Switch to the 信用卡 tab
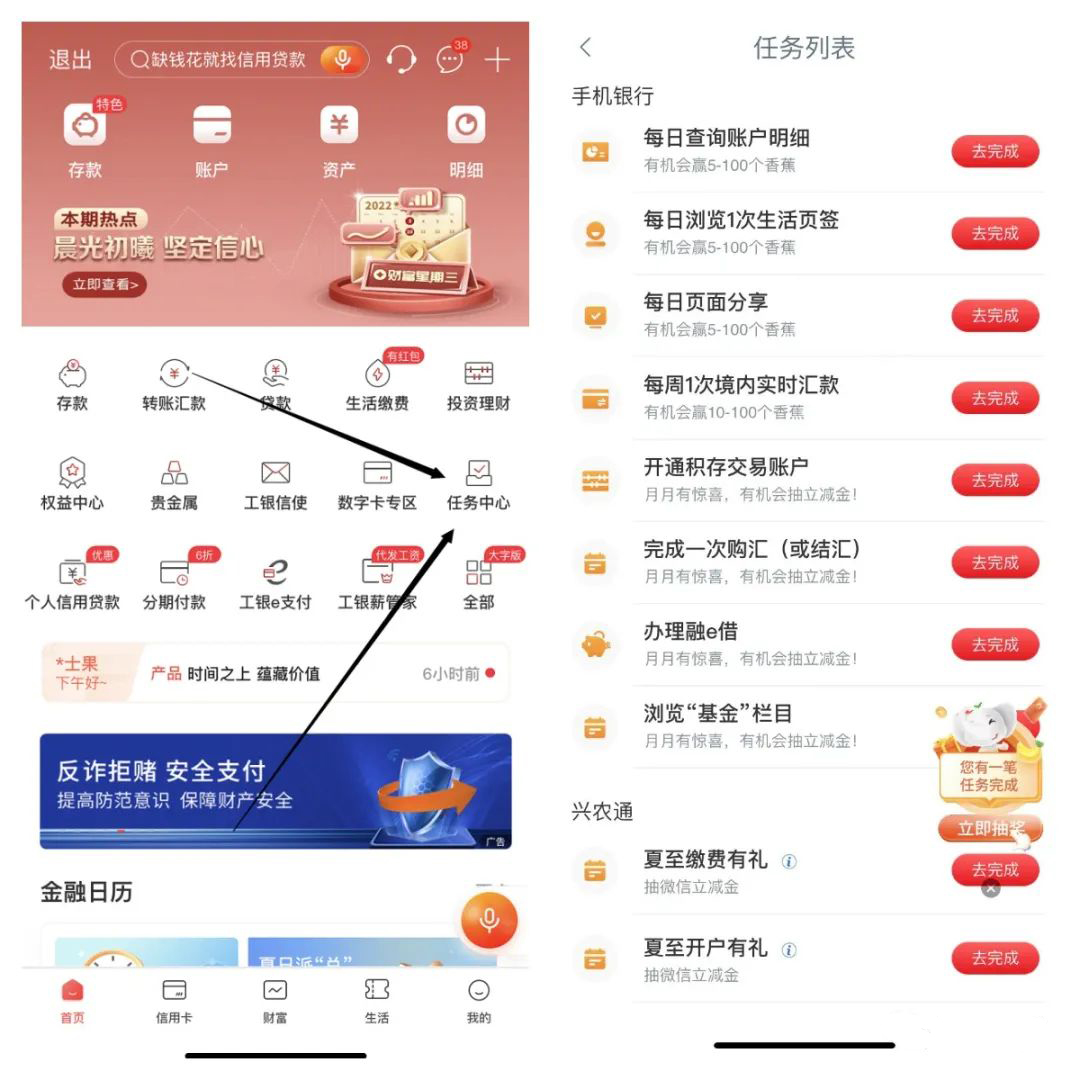This screenshot has height=1080, width=1080. point(173,1001)
